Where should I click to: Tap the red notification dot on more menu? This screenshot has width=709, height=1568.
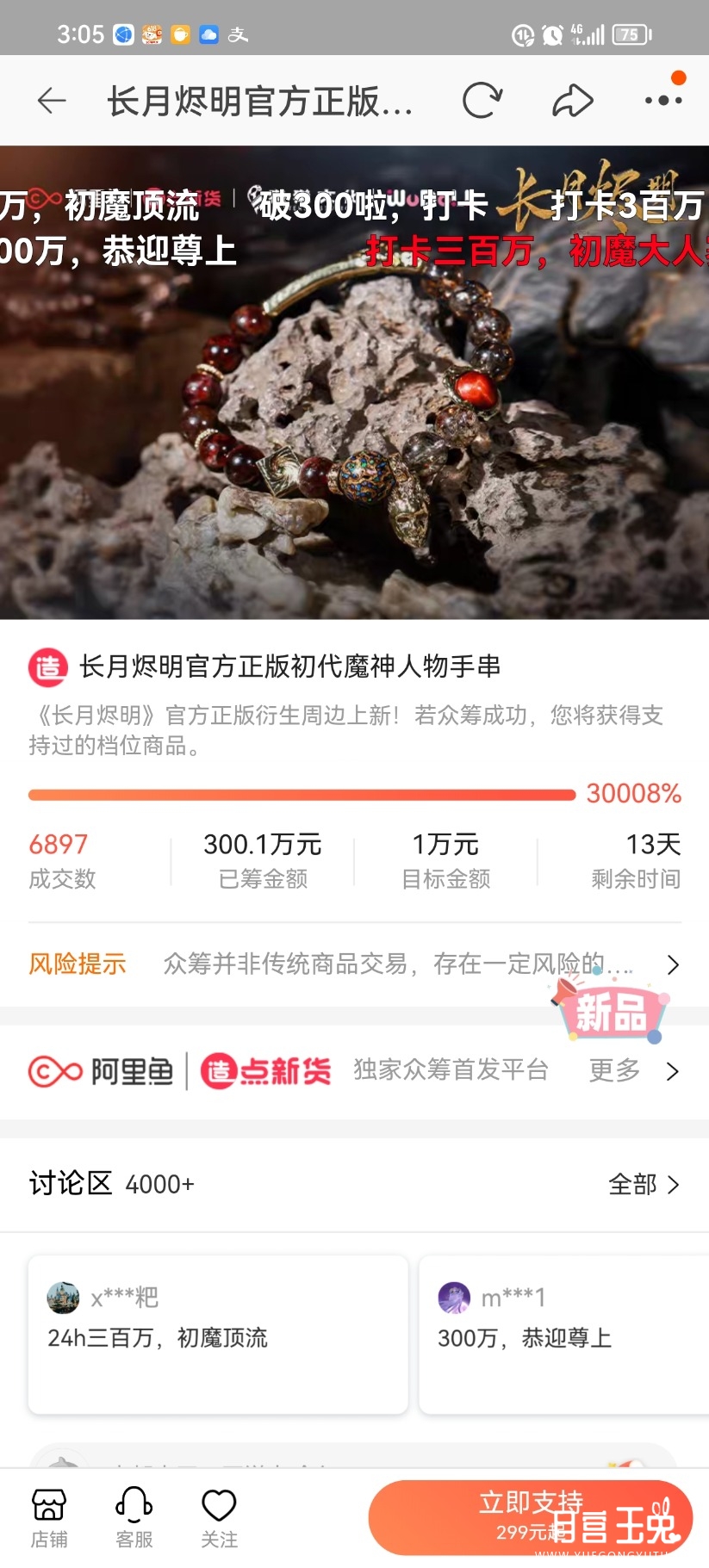[677, 76]
